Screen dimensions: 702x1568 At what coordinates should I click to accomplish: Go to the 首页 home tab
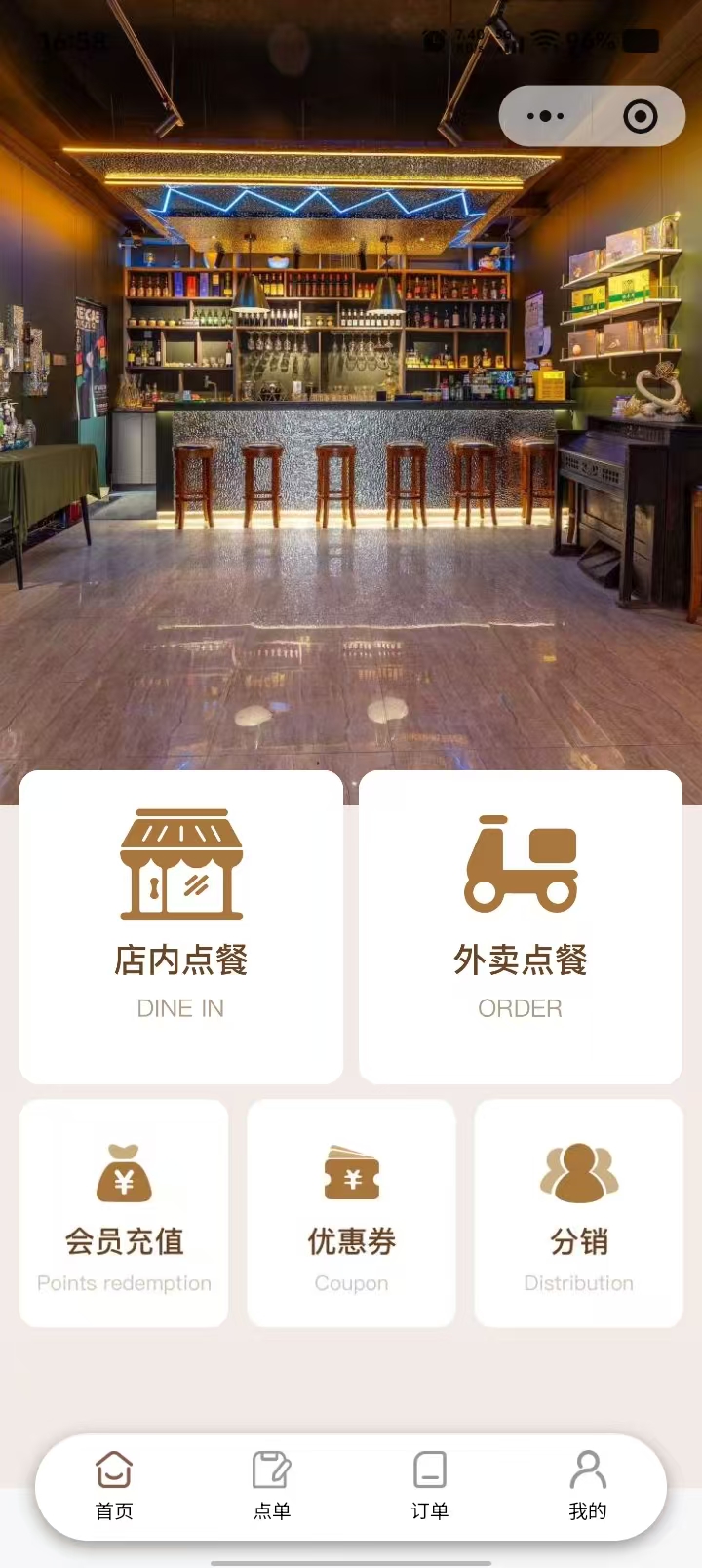tap(114, 1486)
